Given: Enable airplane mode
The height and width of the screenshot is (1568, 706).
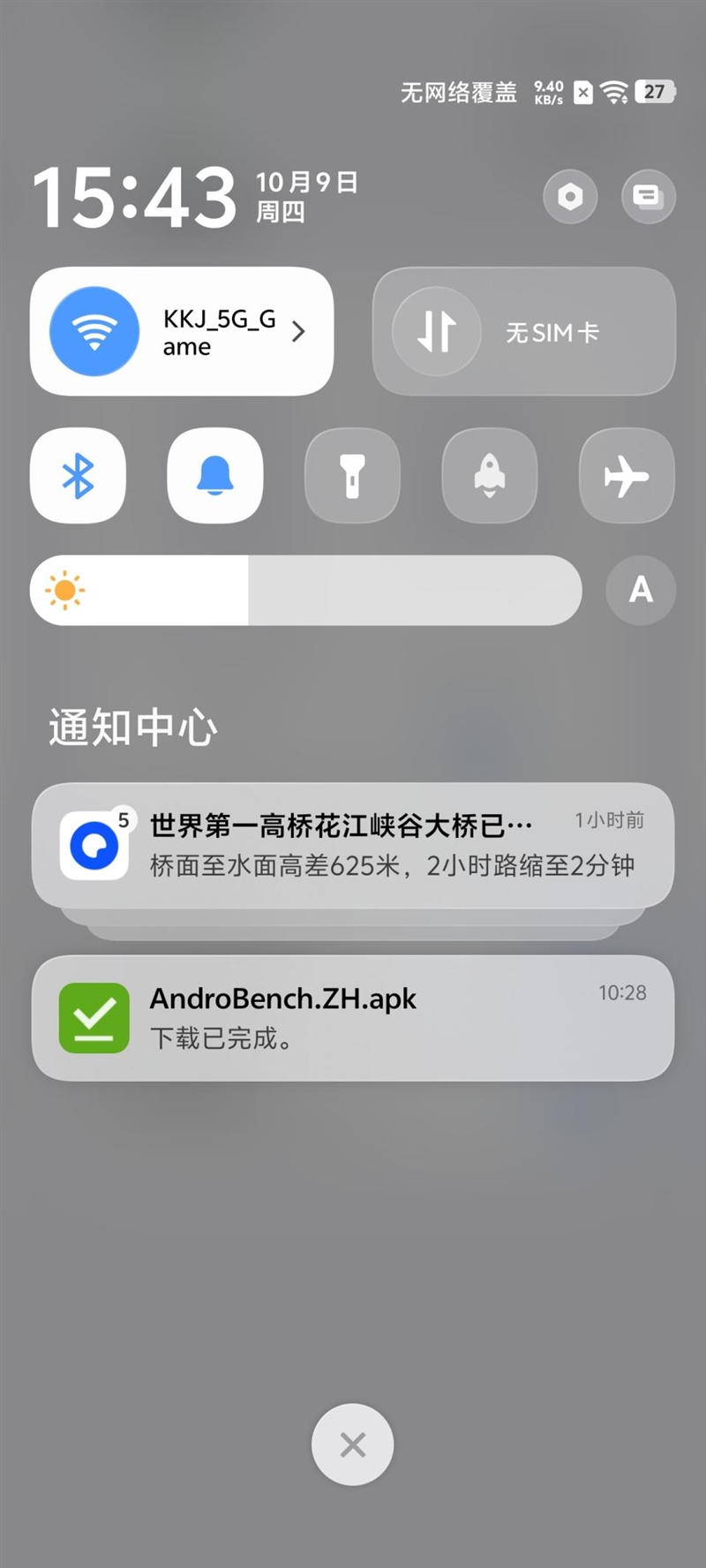Looking at the screenshot, I should point(627,476).
